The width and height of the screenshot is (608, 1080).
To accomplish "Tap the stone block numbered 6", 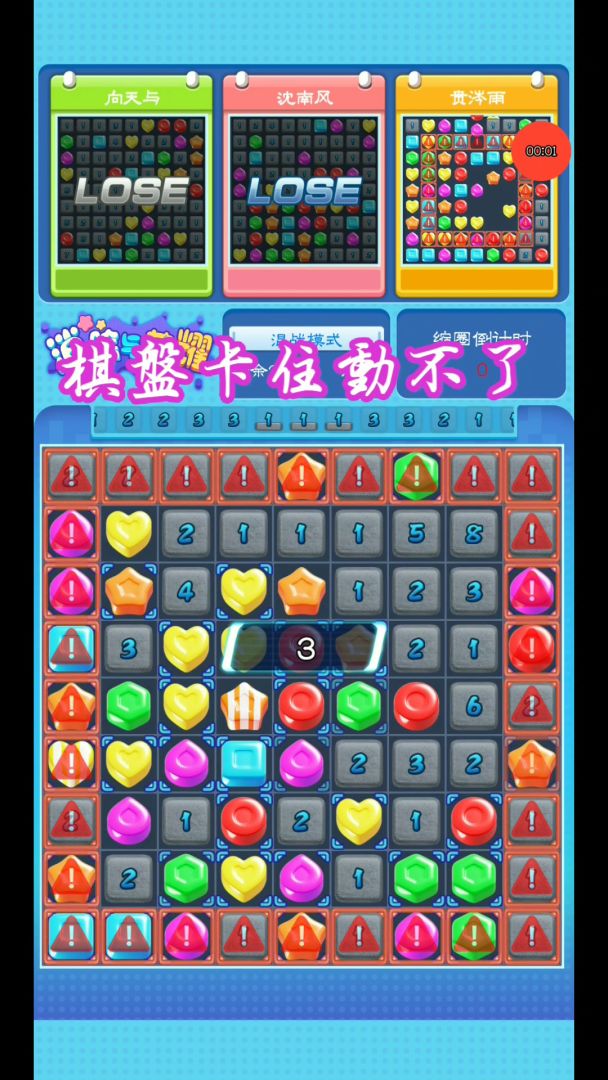I will [473, 706].
